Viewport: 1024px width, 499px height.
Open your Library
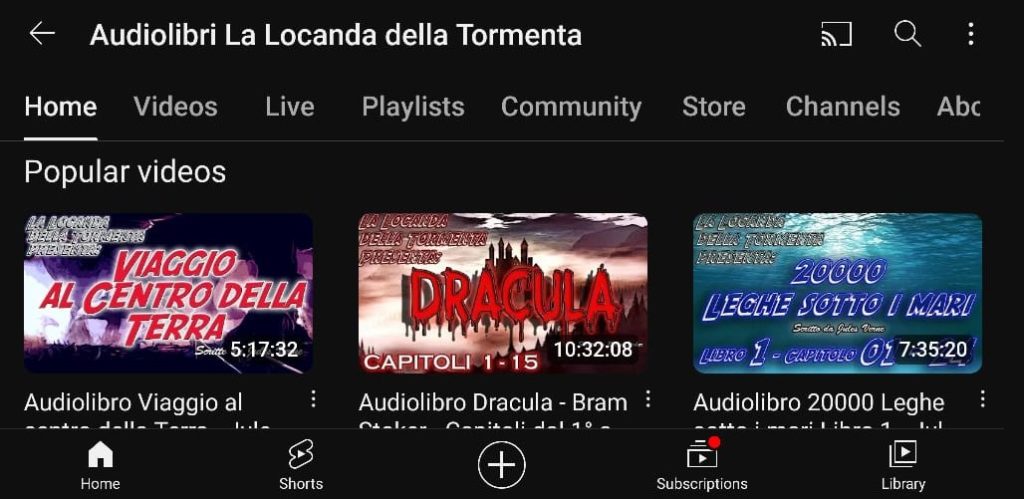(x=902, y=466)
